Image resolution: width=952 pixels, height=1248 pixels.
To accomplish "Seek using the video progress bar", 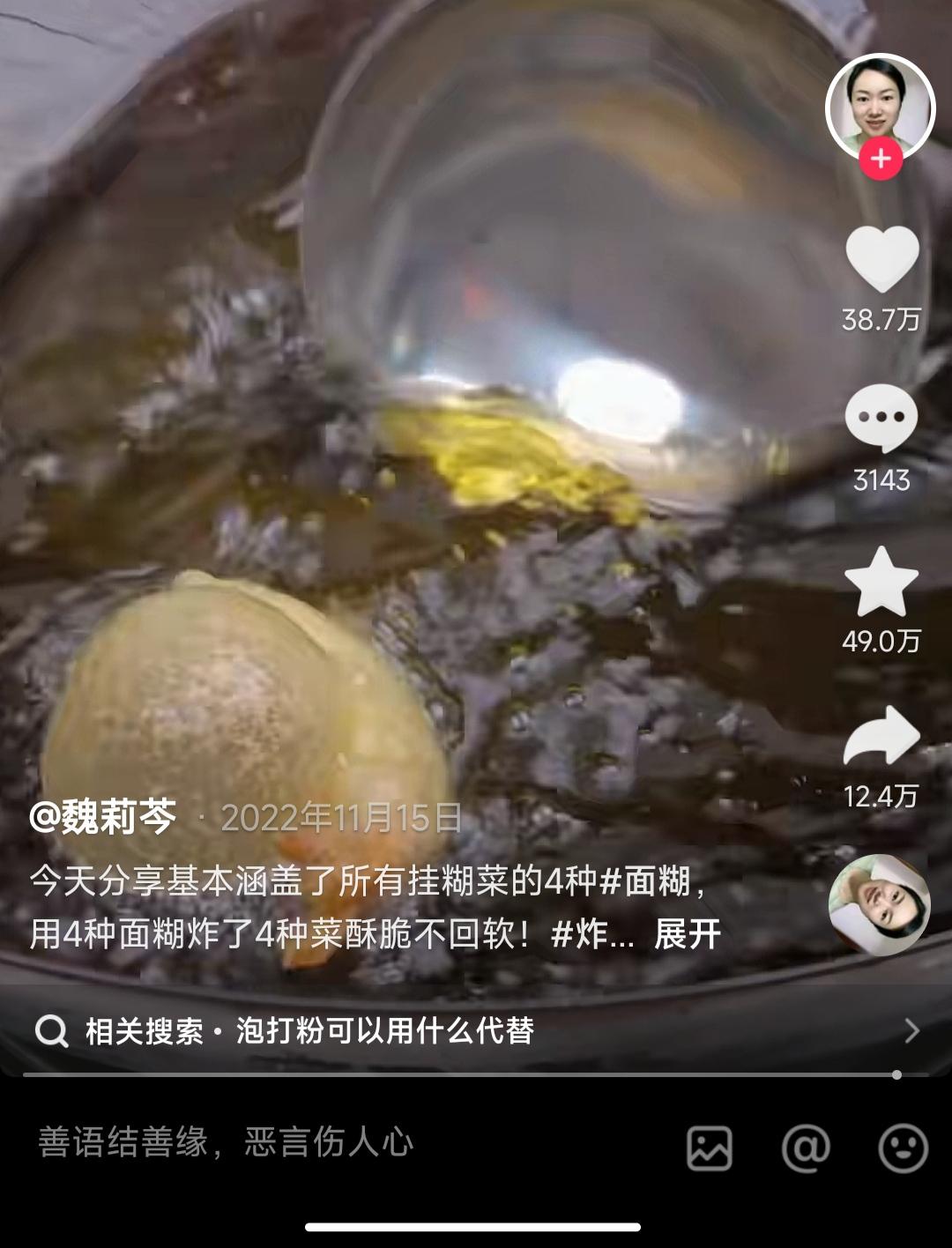I will 458,1075.
